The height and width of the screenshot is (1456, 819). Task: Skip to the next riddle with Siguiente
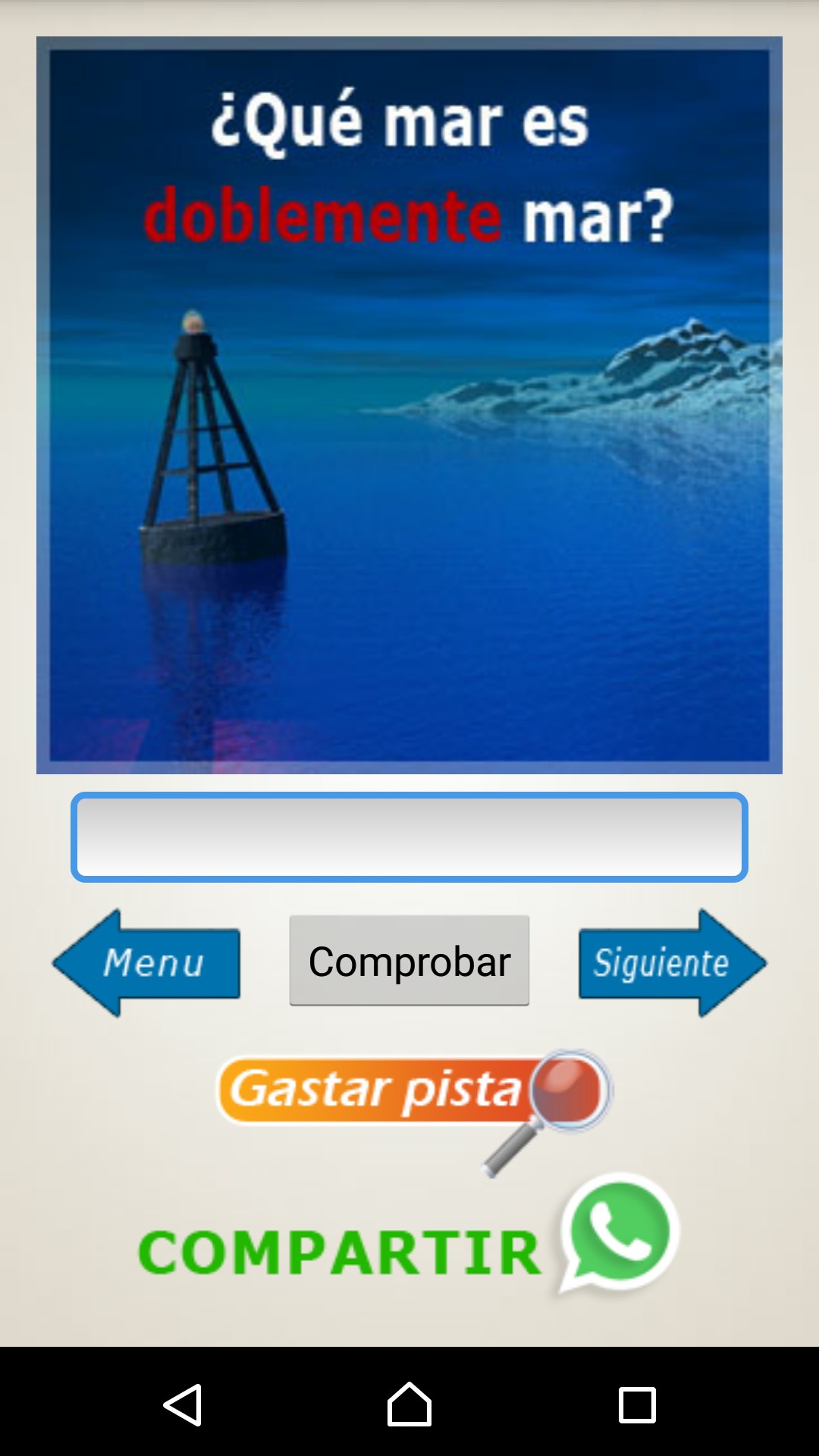pos(673,963)
